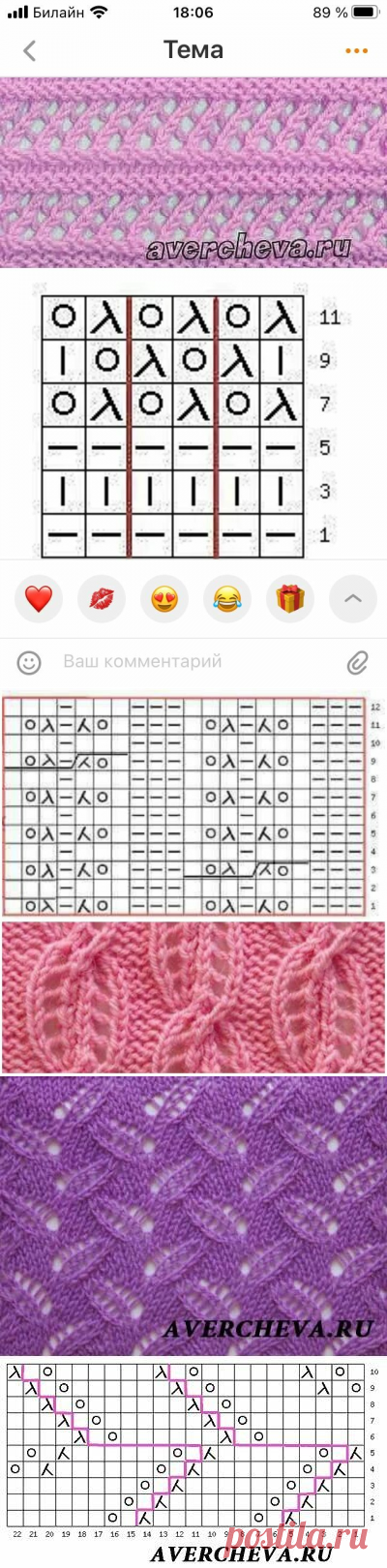React with the red heart

(x=38, y=599)
